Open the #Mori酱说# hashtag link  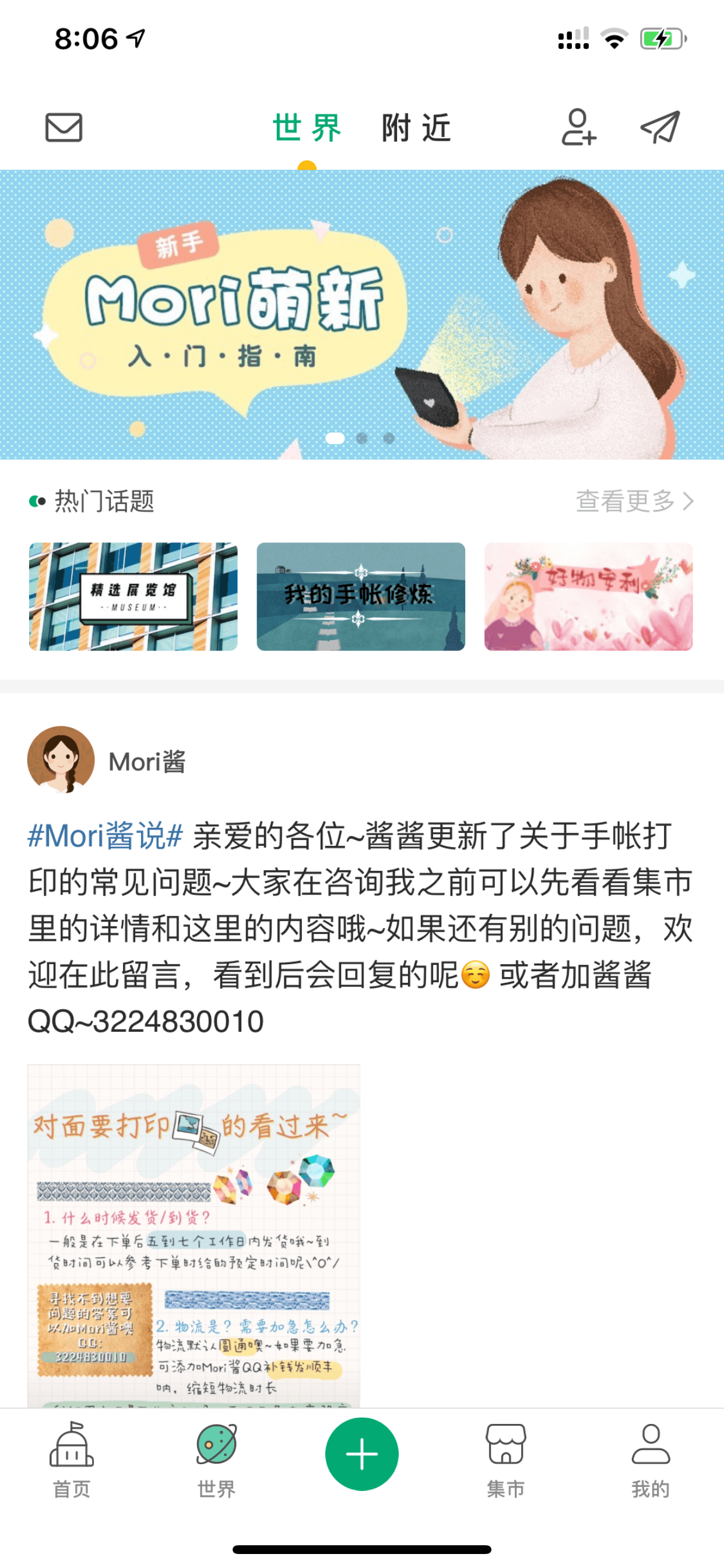(x=106, y=836)
